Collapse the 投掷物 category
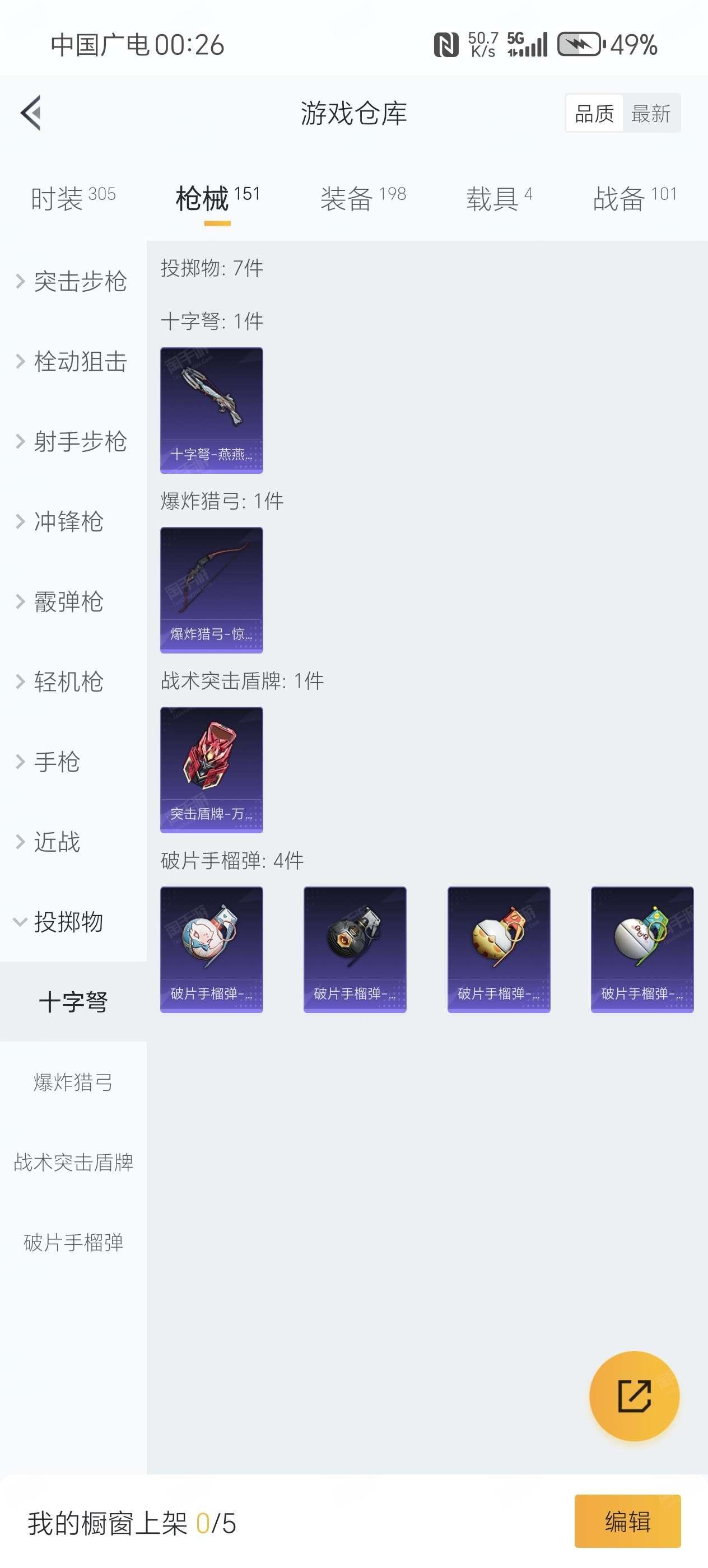This screenshot has width=708, height=1568. pyautogui.click(x=67, y=922)
